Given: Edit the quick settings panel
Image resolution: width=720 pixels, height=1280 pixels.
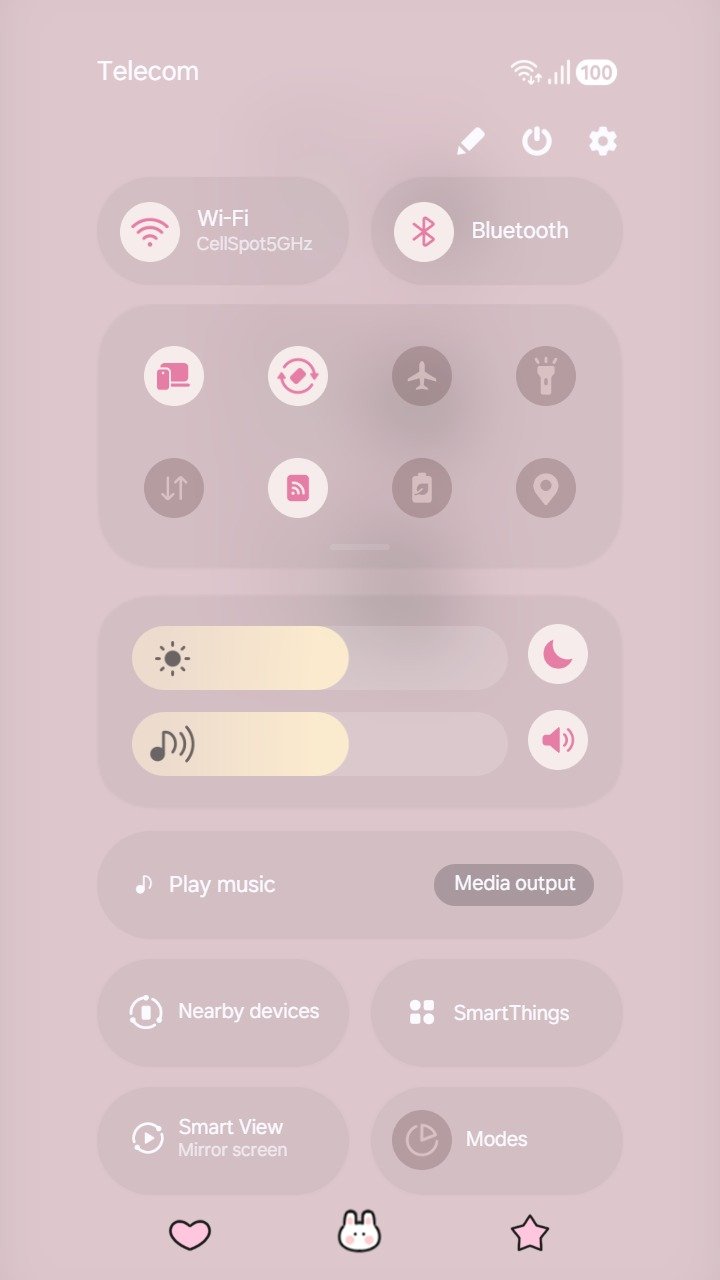Looking at the screenshot, I should click(x=470, y=141).
